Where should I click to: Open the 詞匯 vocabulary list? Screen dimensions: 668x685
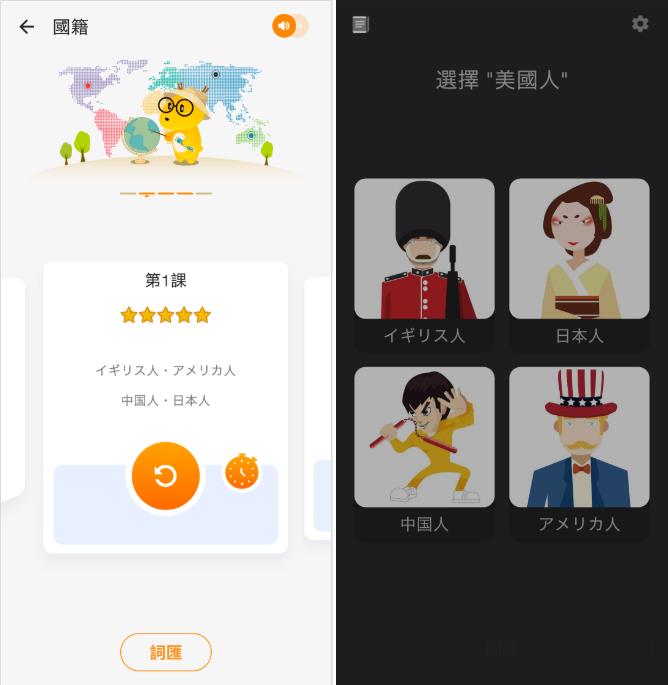(x=166, y=652)
